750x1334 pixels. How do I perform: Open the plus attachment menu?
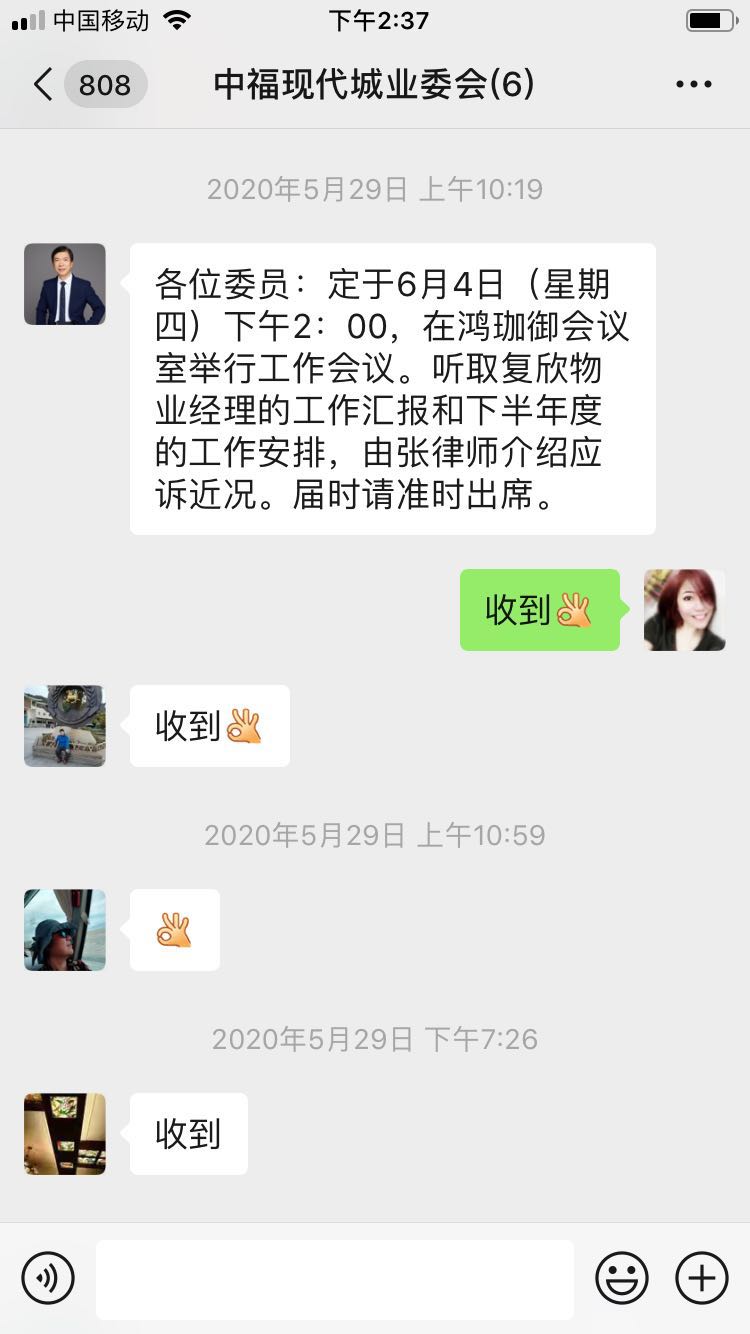(702, 1278)
